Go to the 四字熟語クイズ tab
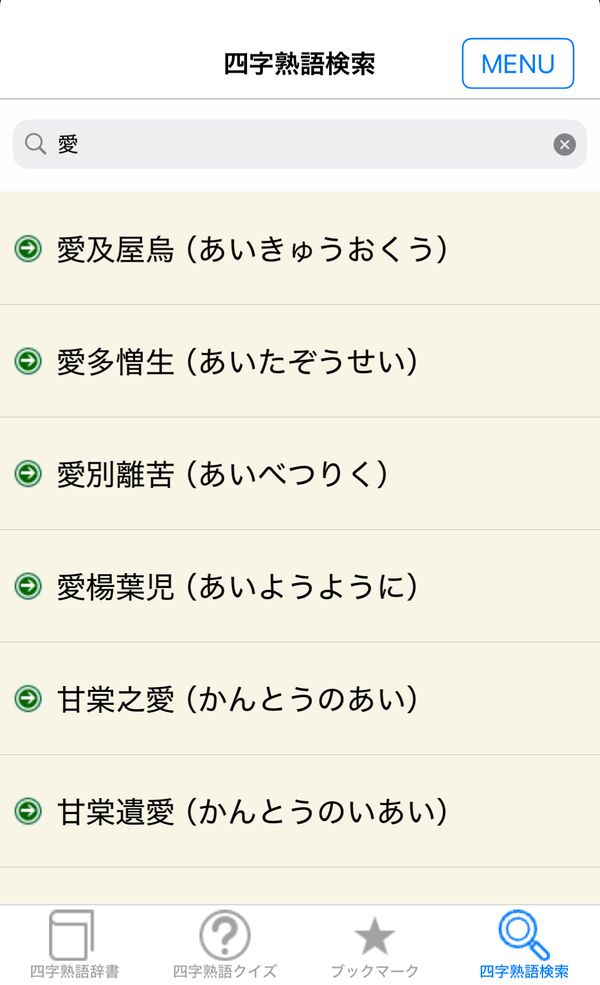Image resolution: width=600 pixels, height=985 pixels. 224,945
